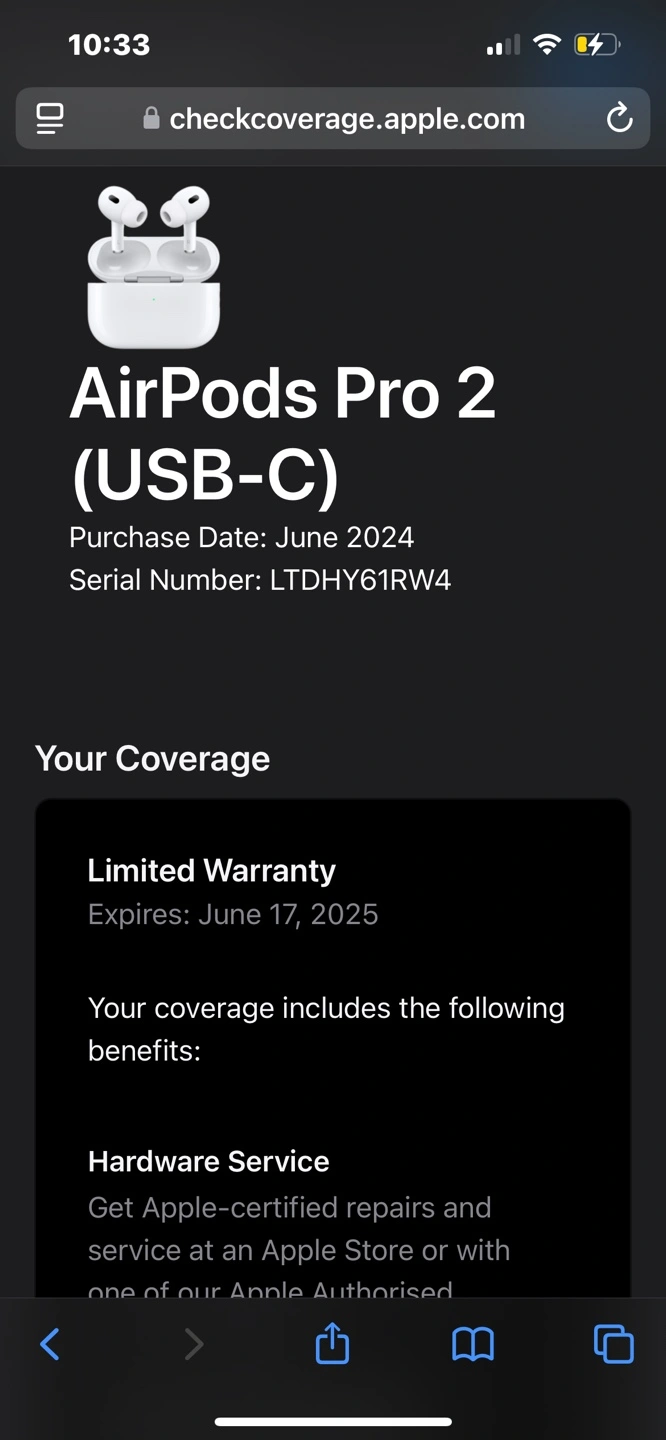Screen dimensions: 666x1440
Task: Open the Safari bookmarks
Action: (473, 1345)
